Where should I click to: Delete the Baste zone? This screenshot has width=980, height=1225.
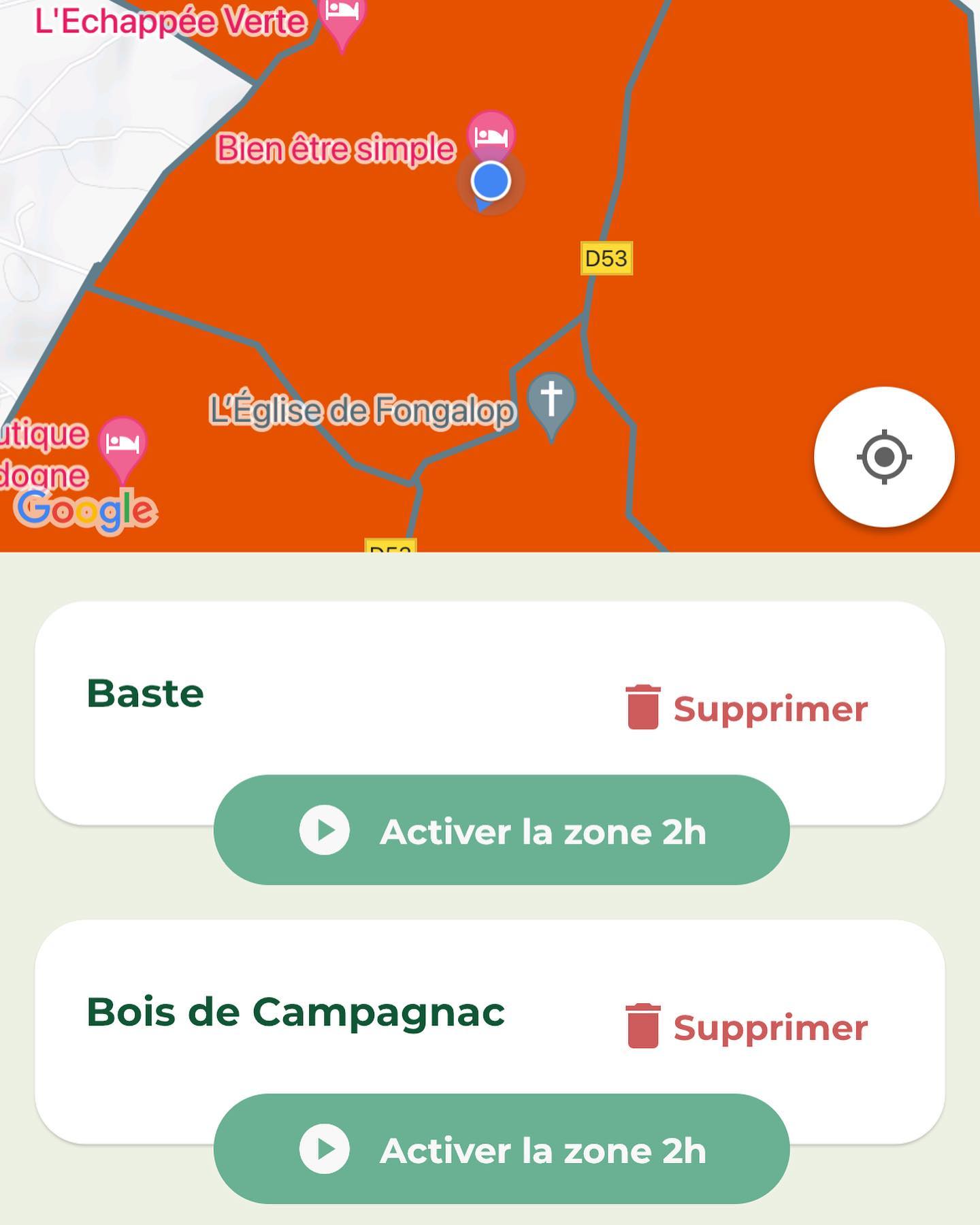click(x=747, y=708)
